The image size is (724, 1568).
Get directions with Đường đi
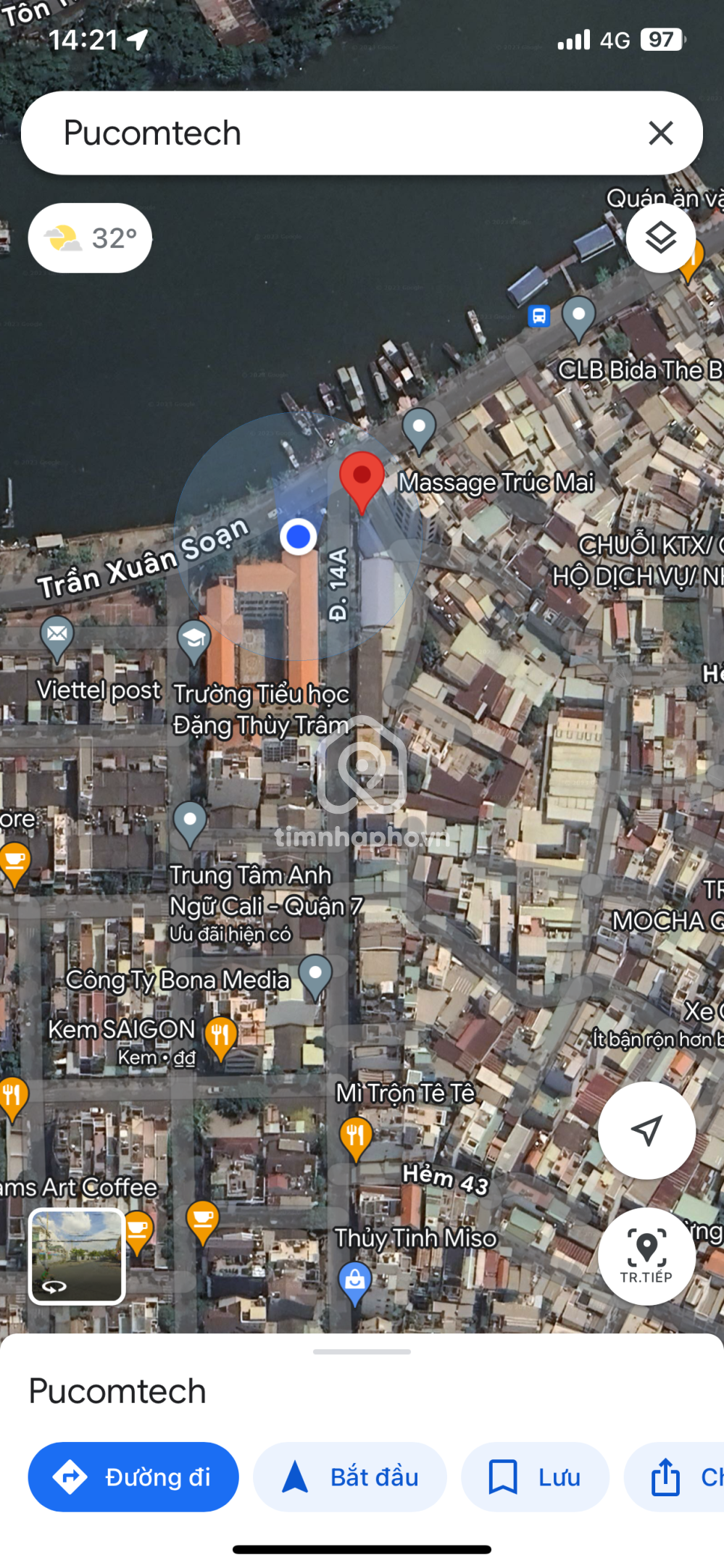[133, 1477]
